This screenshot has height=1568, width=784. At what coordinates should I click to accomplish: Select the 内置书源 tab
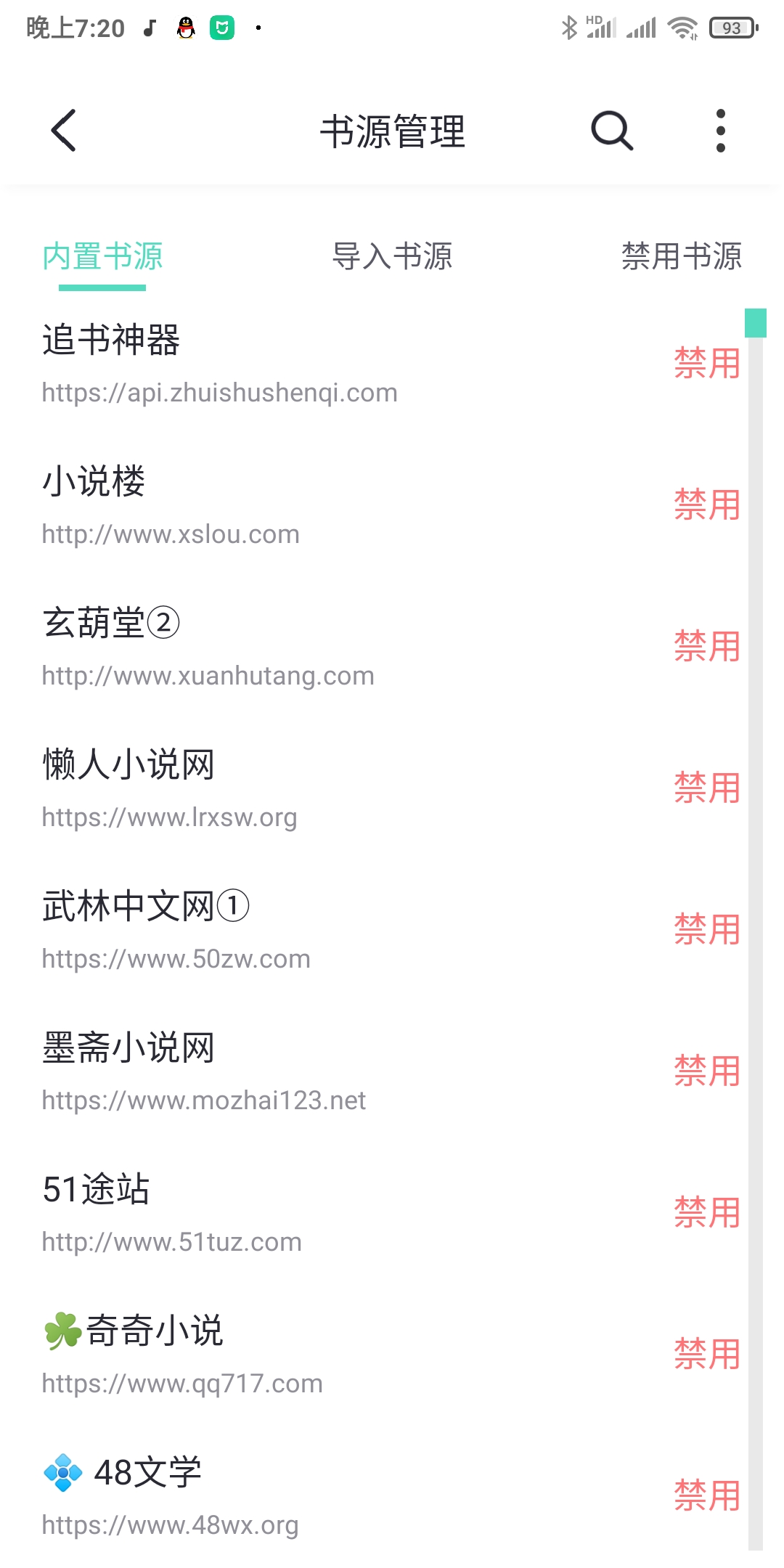click(102, 256)
